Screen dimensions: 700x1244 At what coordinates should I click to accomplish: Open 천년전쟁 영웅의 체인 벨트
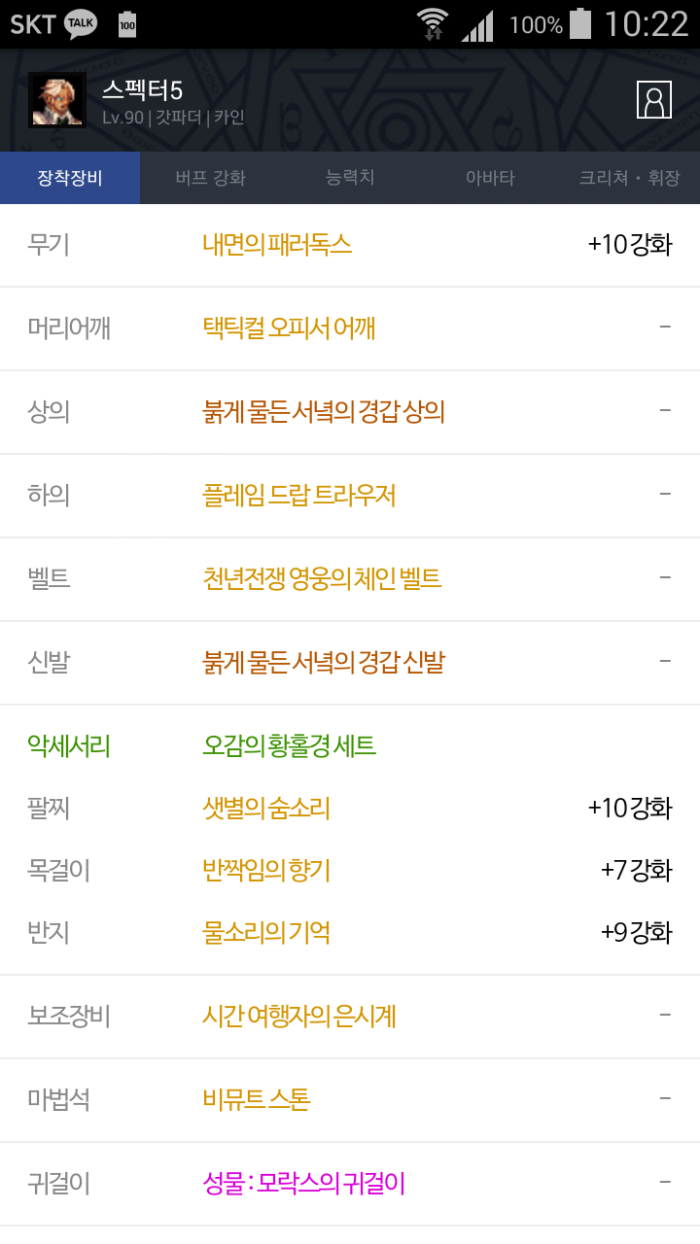[321, 578]
